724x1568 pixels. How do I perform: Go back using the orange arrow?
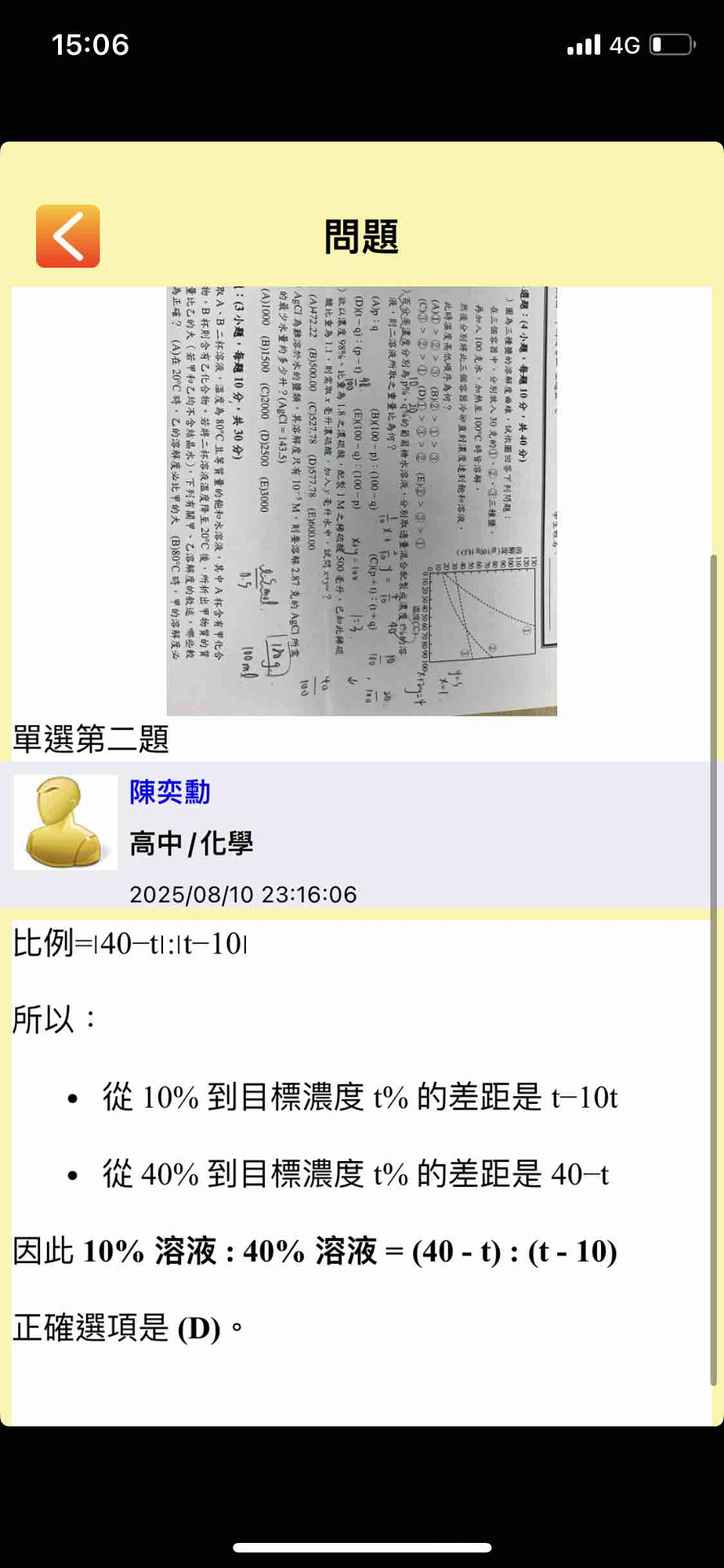click(x=67, y=236)
